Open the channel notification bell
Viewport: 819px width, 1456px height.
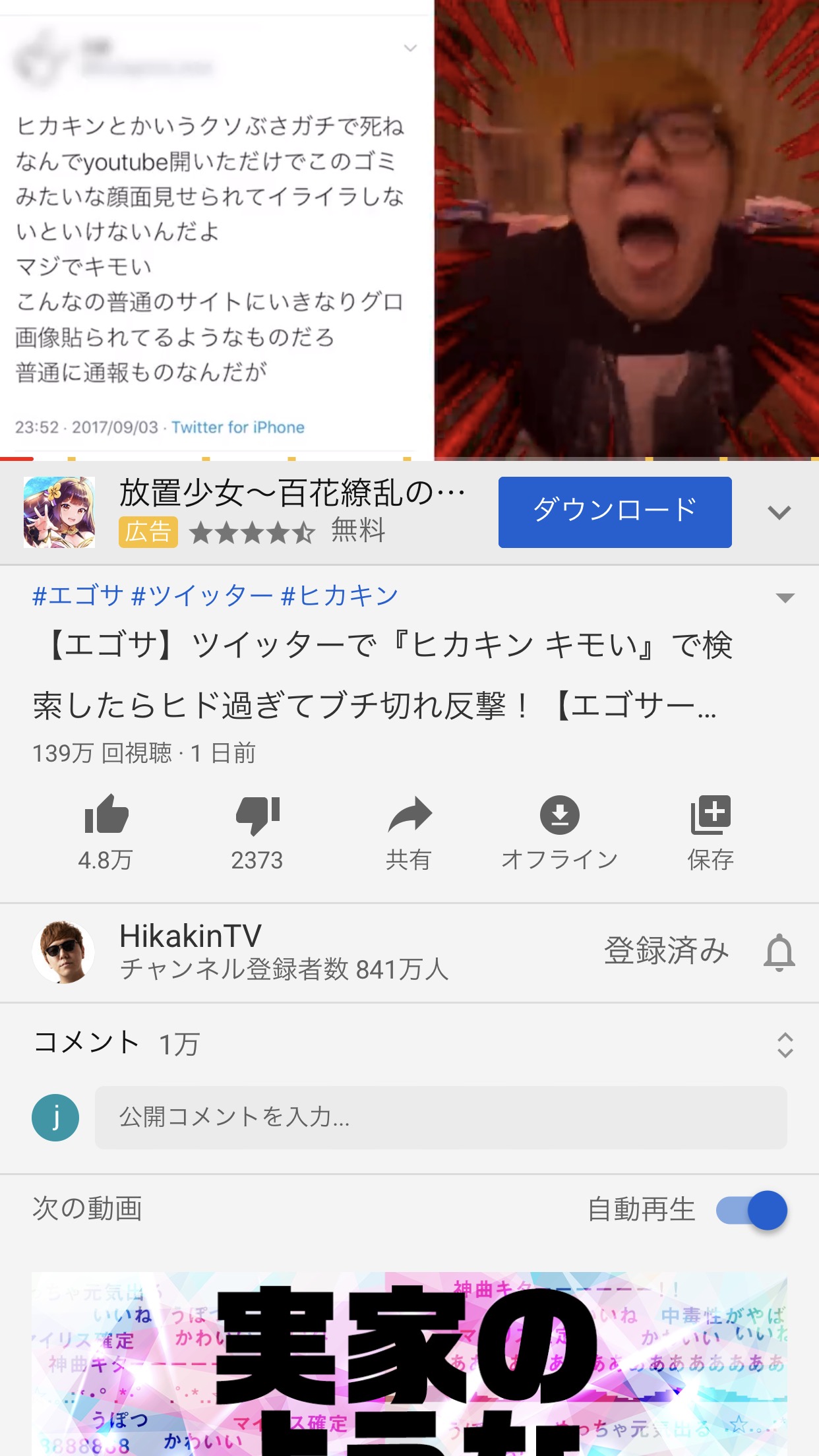pos(779,952)
